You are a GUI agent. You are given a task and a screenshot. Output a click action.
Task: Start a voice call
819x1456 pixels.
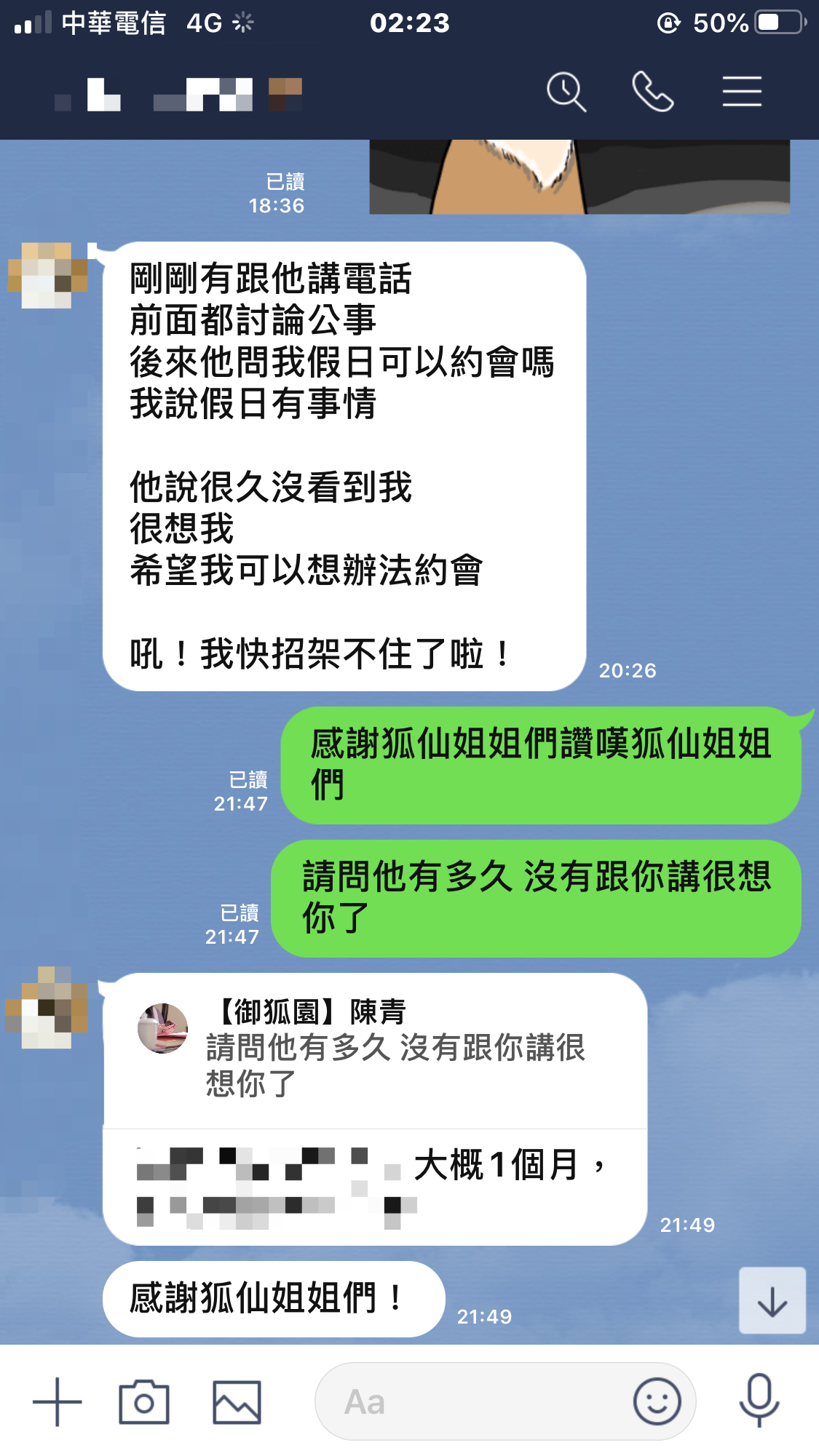[x=652, y=92]
